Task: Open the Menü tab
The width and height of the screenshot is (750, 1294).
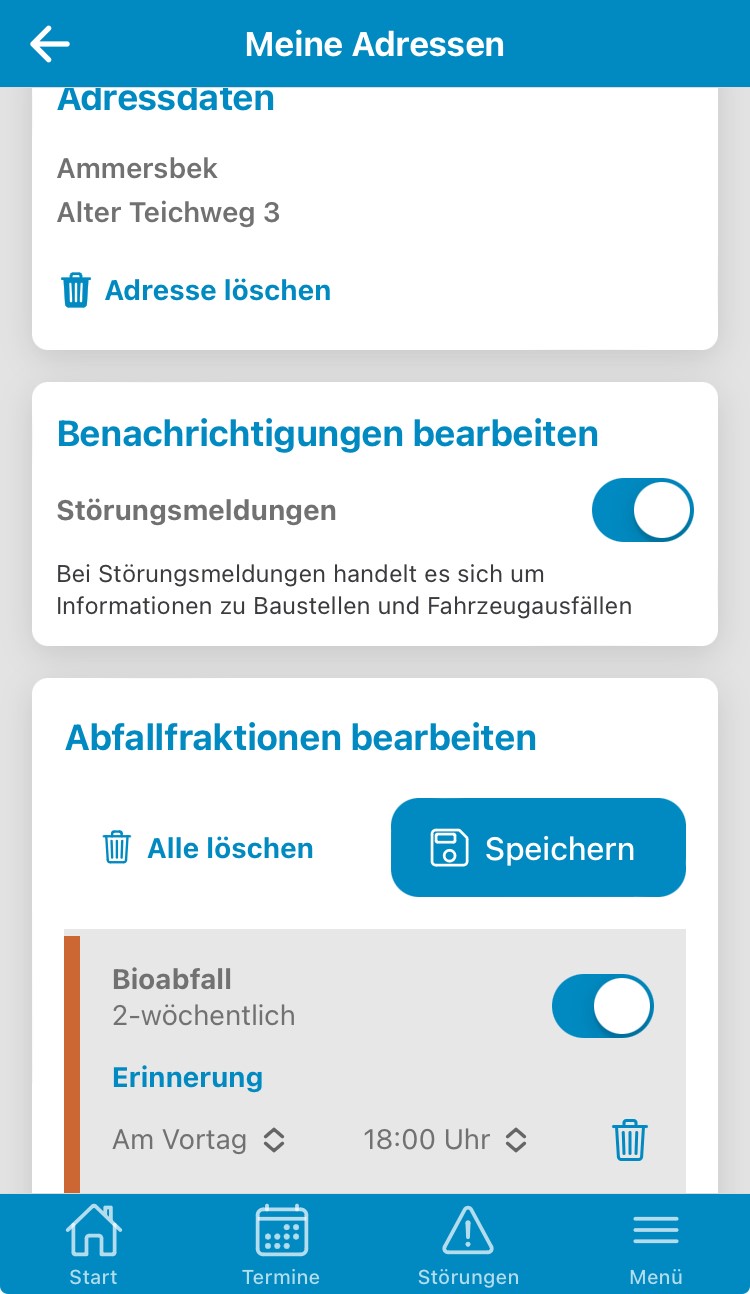Action: click(x=656, y=1244)
